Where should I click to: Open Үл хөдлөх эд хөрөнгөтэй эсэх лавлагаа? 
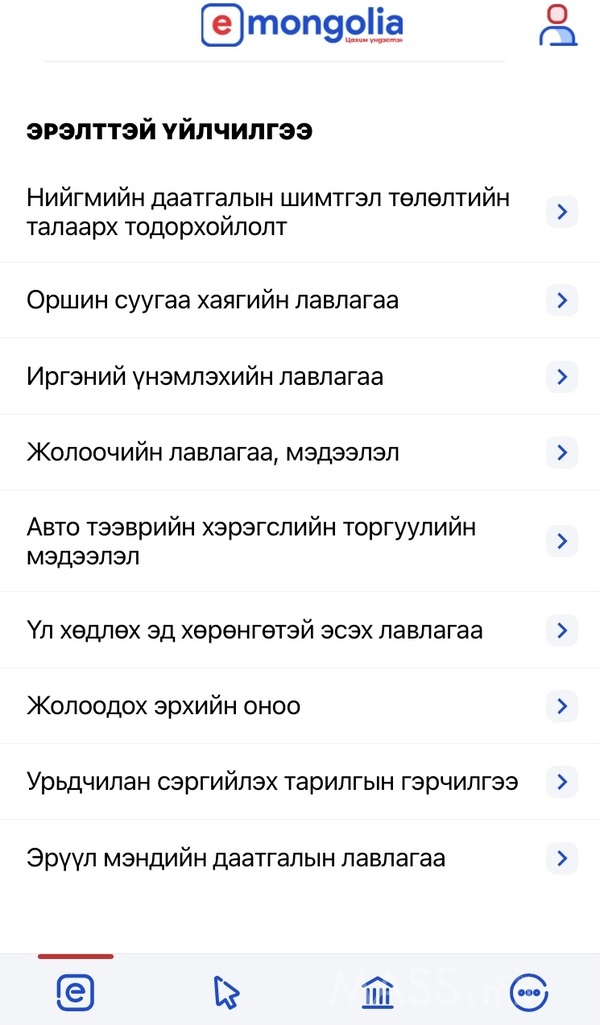[x=300, y=630]
